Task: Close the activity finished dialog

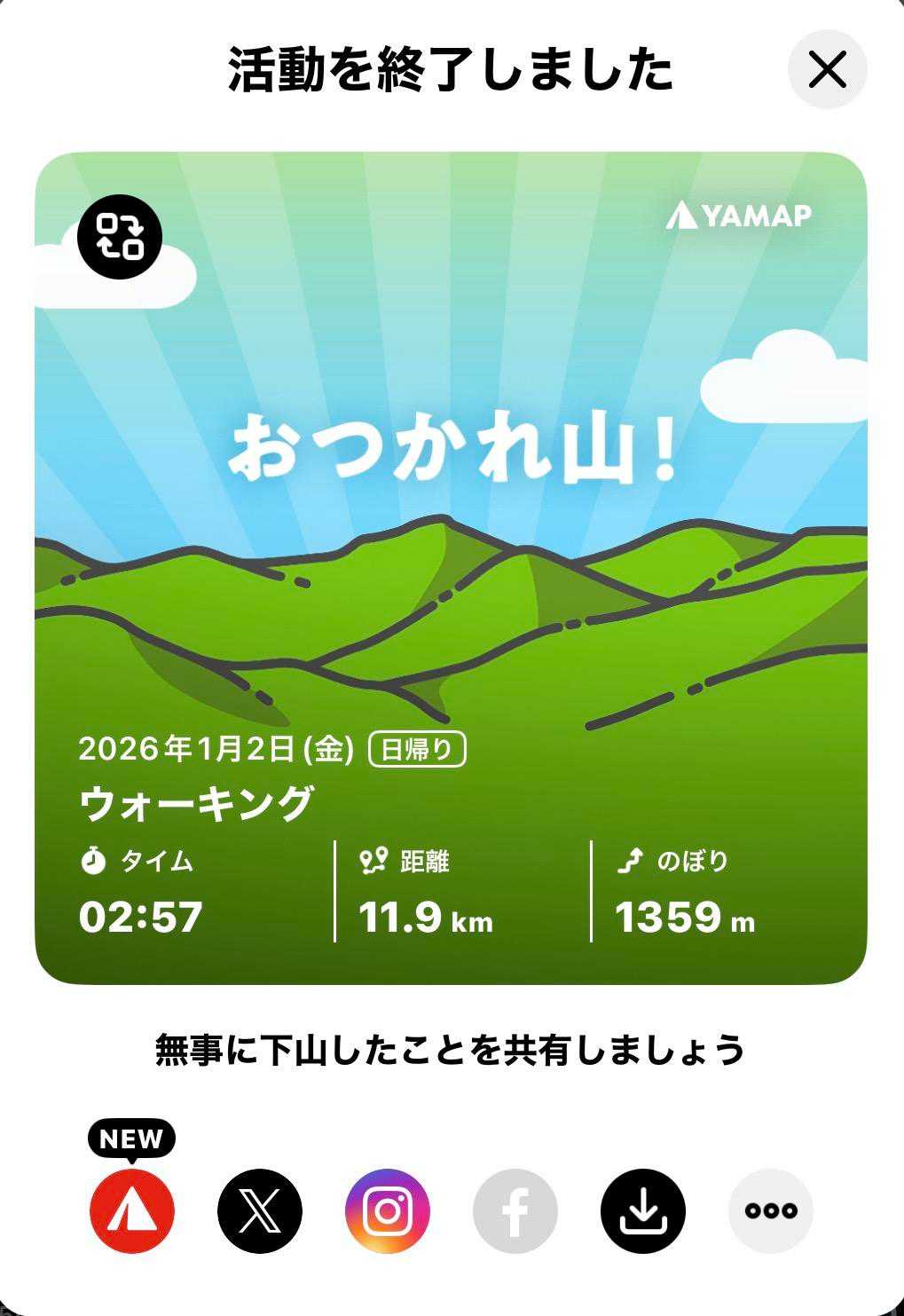Action: (x=827, y=69)
